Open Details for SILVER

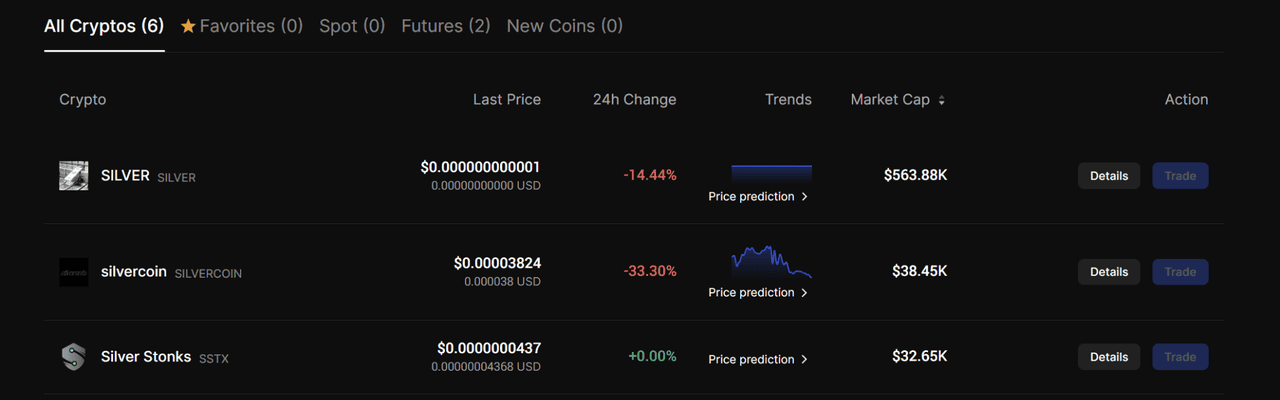tap(1108, 176)
